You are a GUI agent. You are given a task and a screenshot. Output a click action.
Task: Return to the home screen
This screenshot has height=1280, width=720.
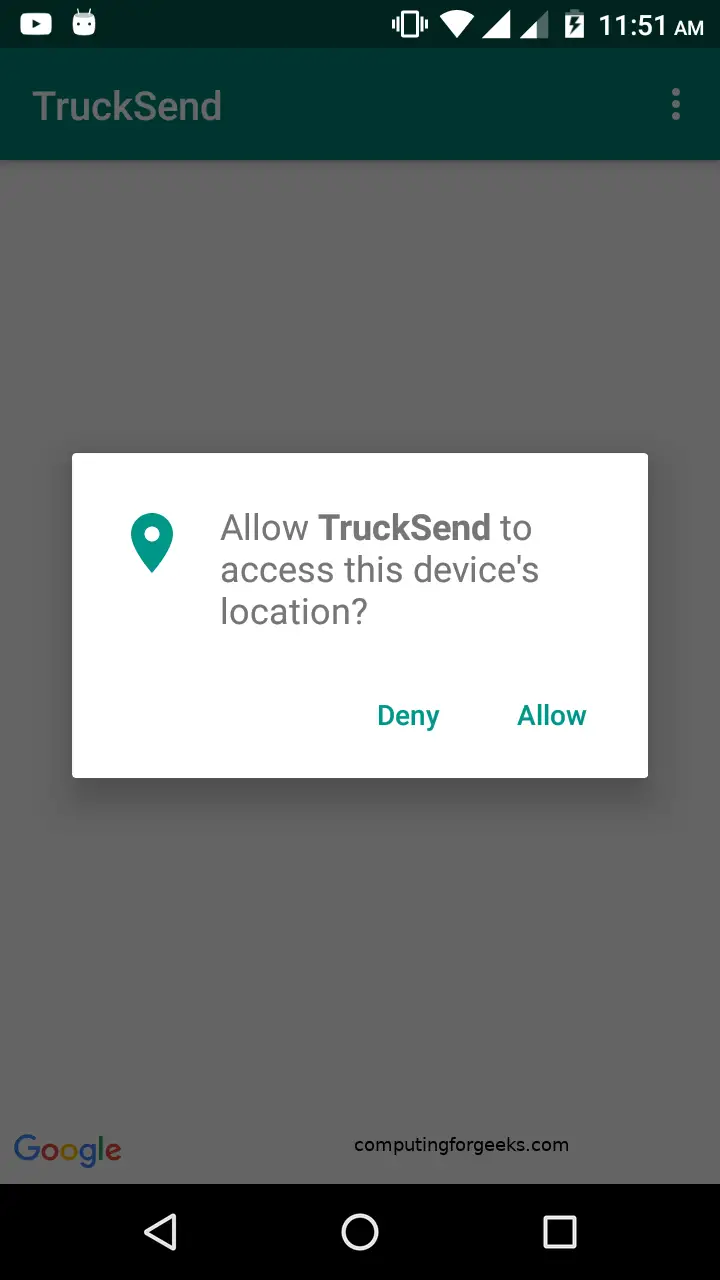[360, 1232]
